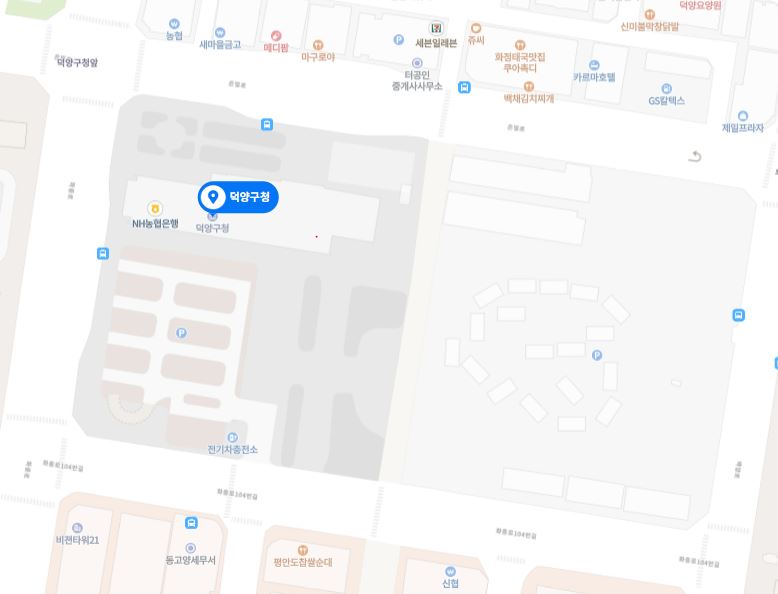Open the 메디팜 pharmacy marker
This screenshot has height=594, width=778.
pyautogui.click(x=276, y=36)
